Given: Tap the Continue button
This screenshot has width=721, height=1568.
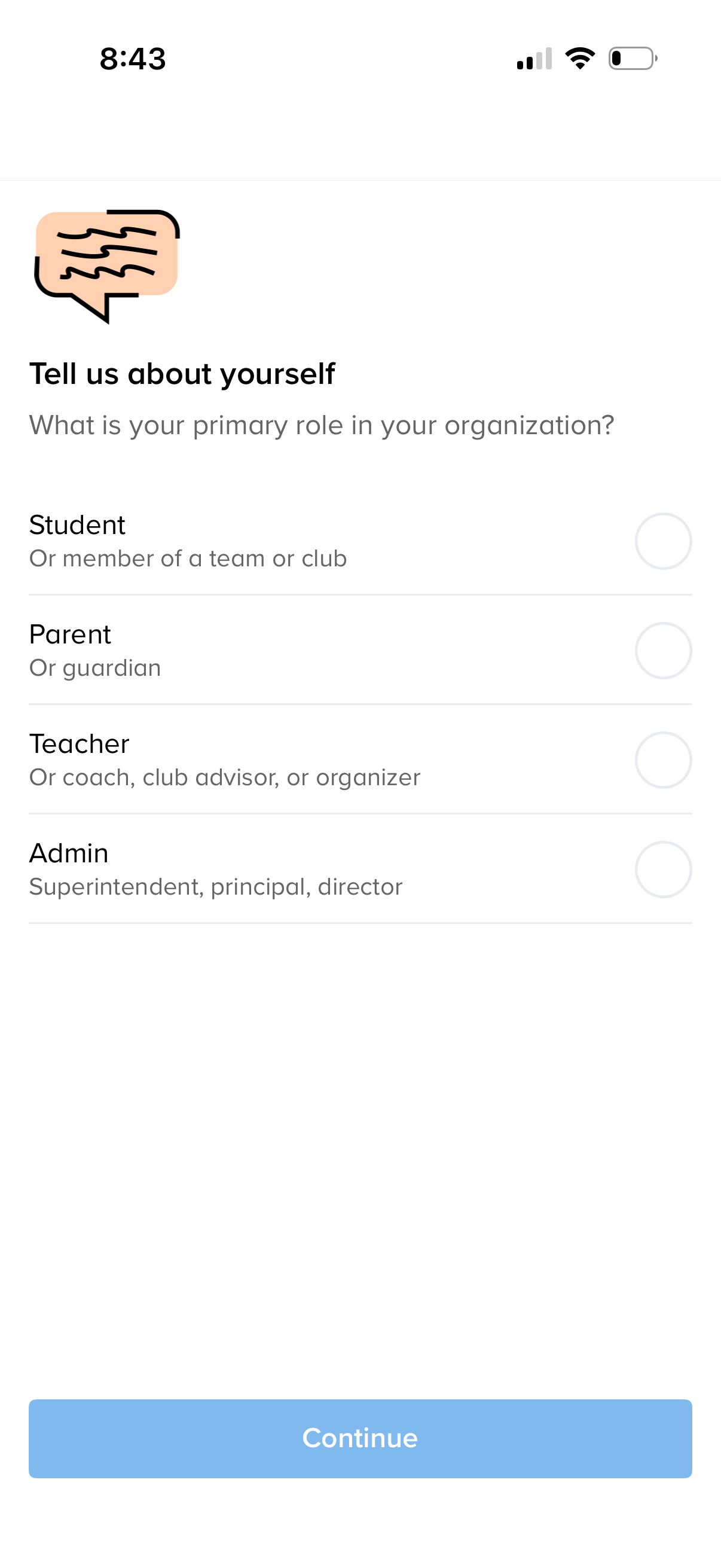Looking at the screenshot, I should (x=360, y=1438).
